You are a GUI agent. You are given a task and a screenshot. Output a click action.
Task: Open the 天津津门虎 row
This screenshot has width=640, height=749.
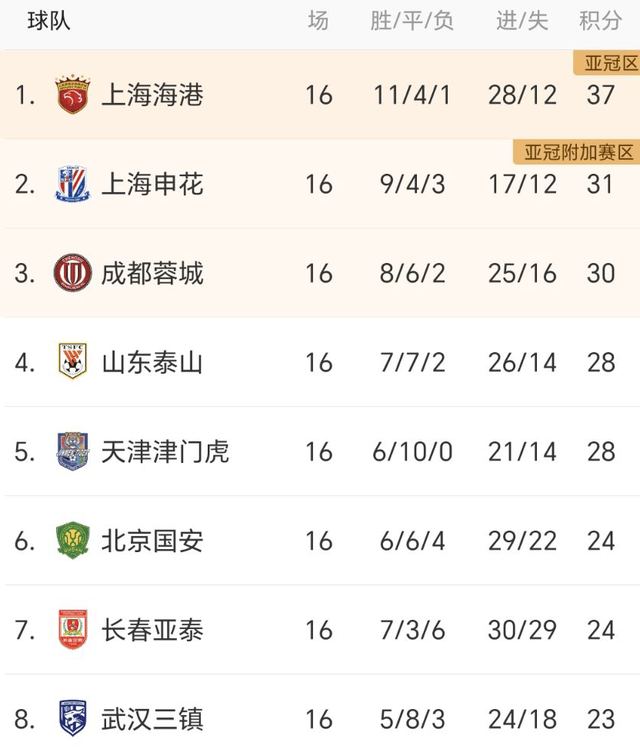tap(165, 451)
